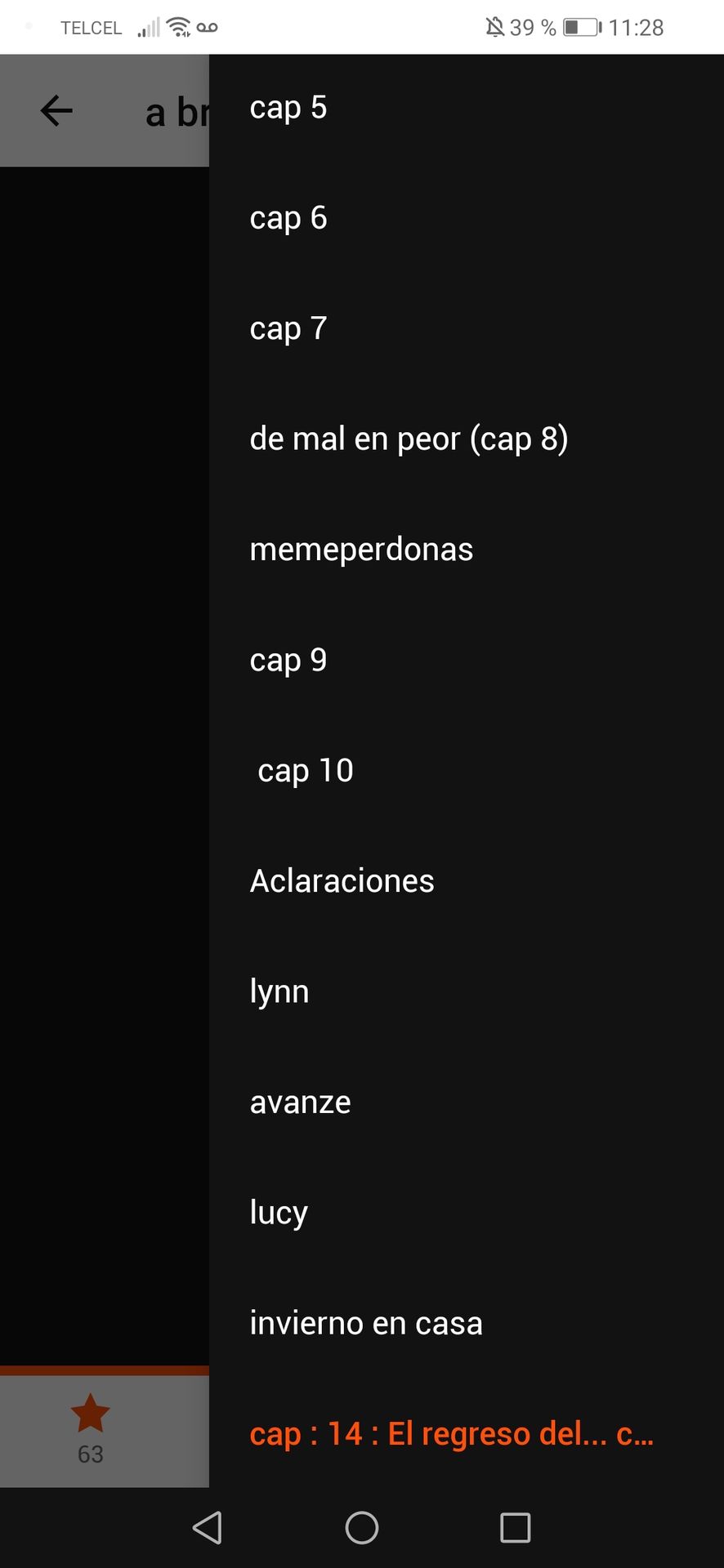724x1568 pixels.
Task: Open chapter cap 9
Action: point(466,661)
